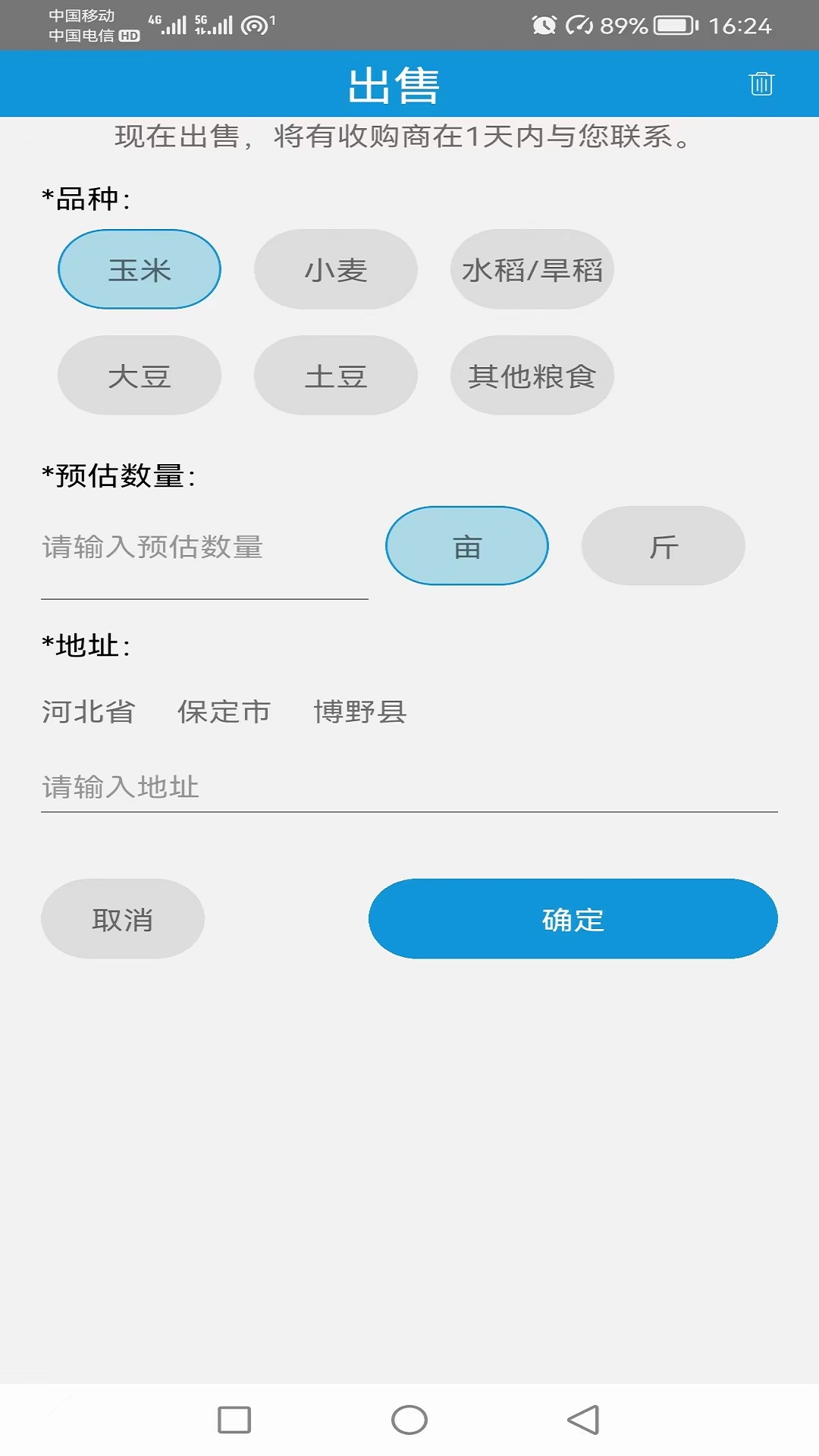819x1456 pixels.
Task: Tap the 请输入地址 address field
Action: pyautogui.click(x=409, y=787)
